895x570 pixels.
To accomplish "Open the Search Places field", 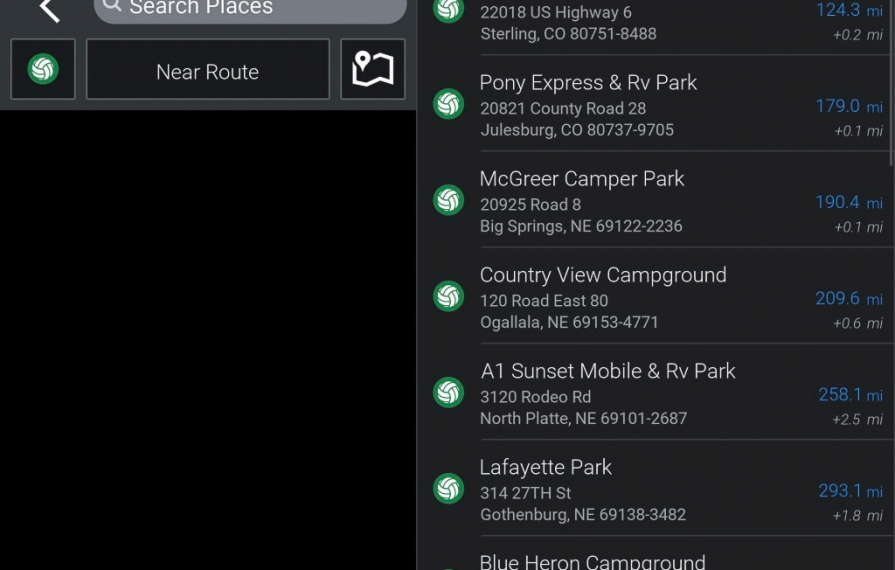I will (250, 9).
